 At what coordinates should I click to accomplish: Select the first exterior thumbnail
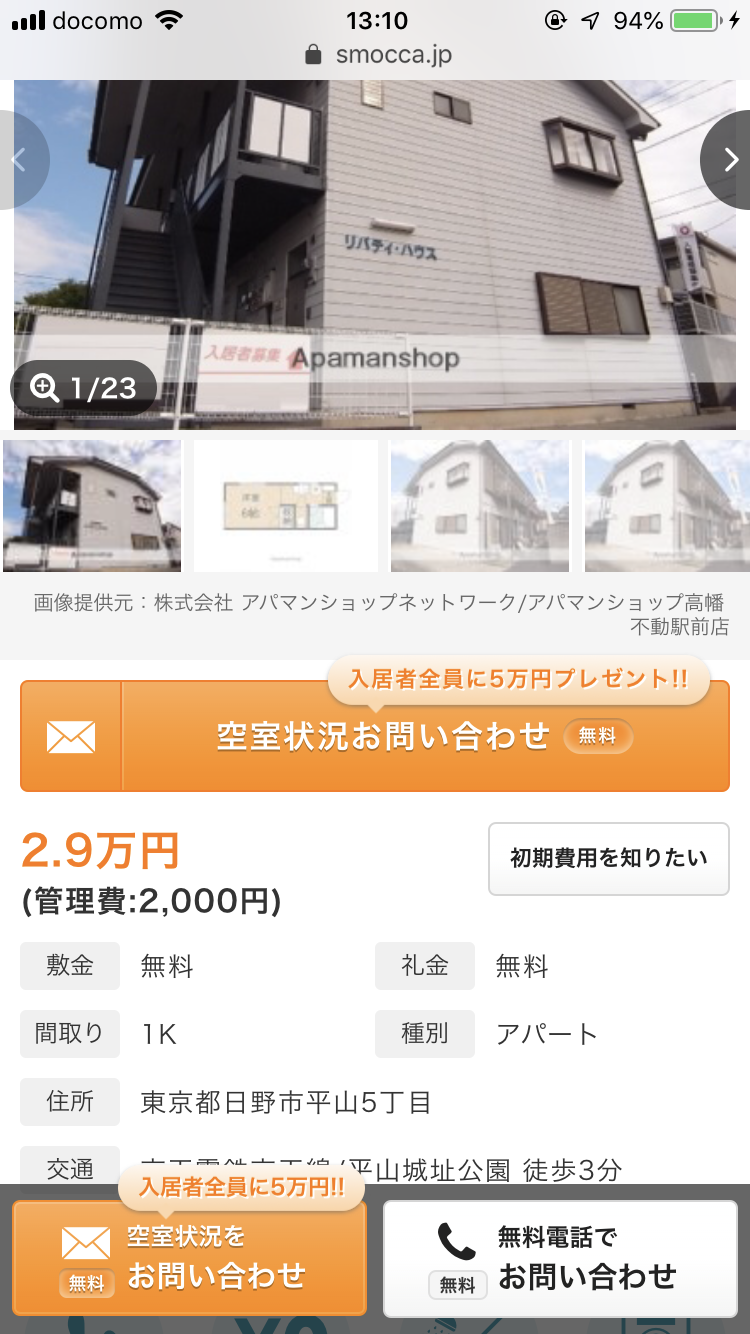92,506
